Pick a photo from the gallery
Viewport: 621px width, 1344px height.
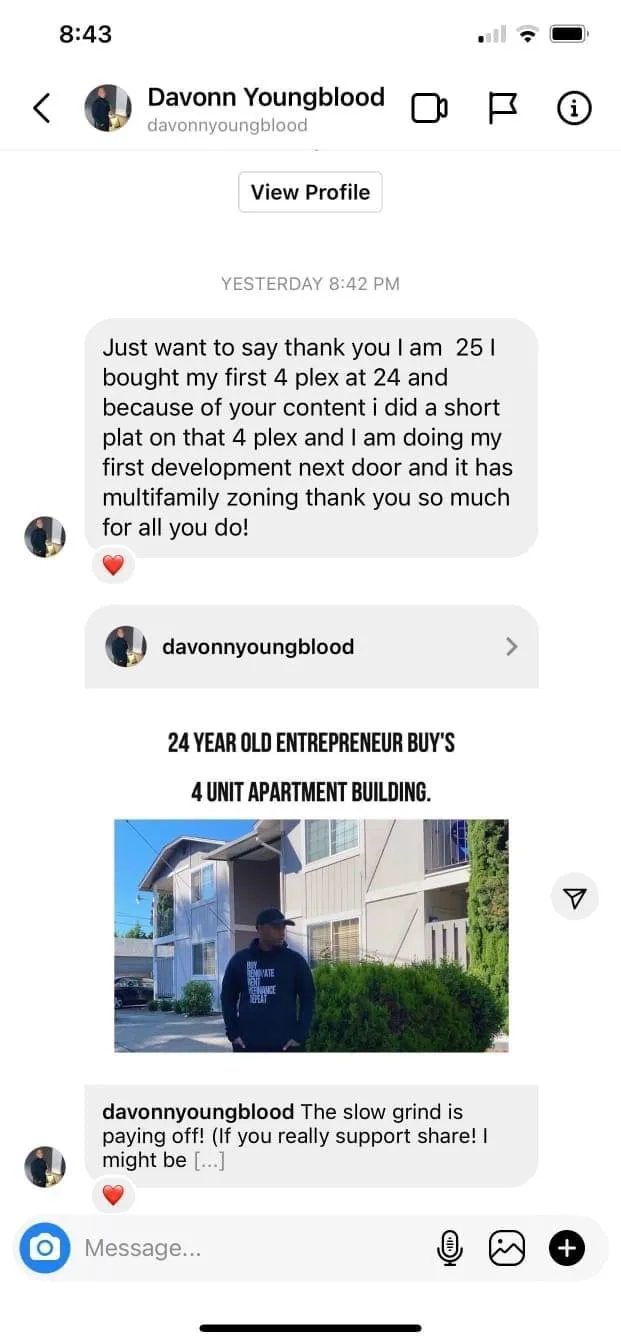506,1247
